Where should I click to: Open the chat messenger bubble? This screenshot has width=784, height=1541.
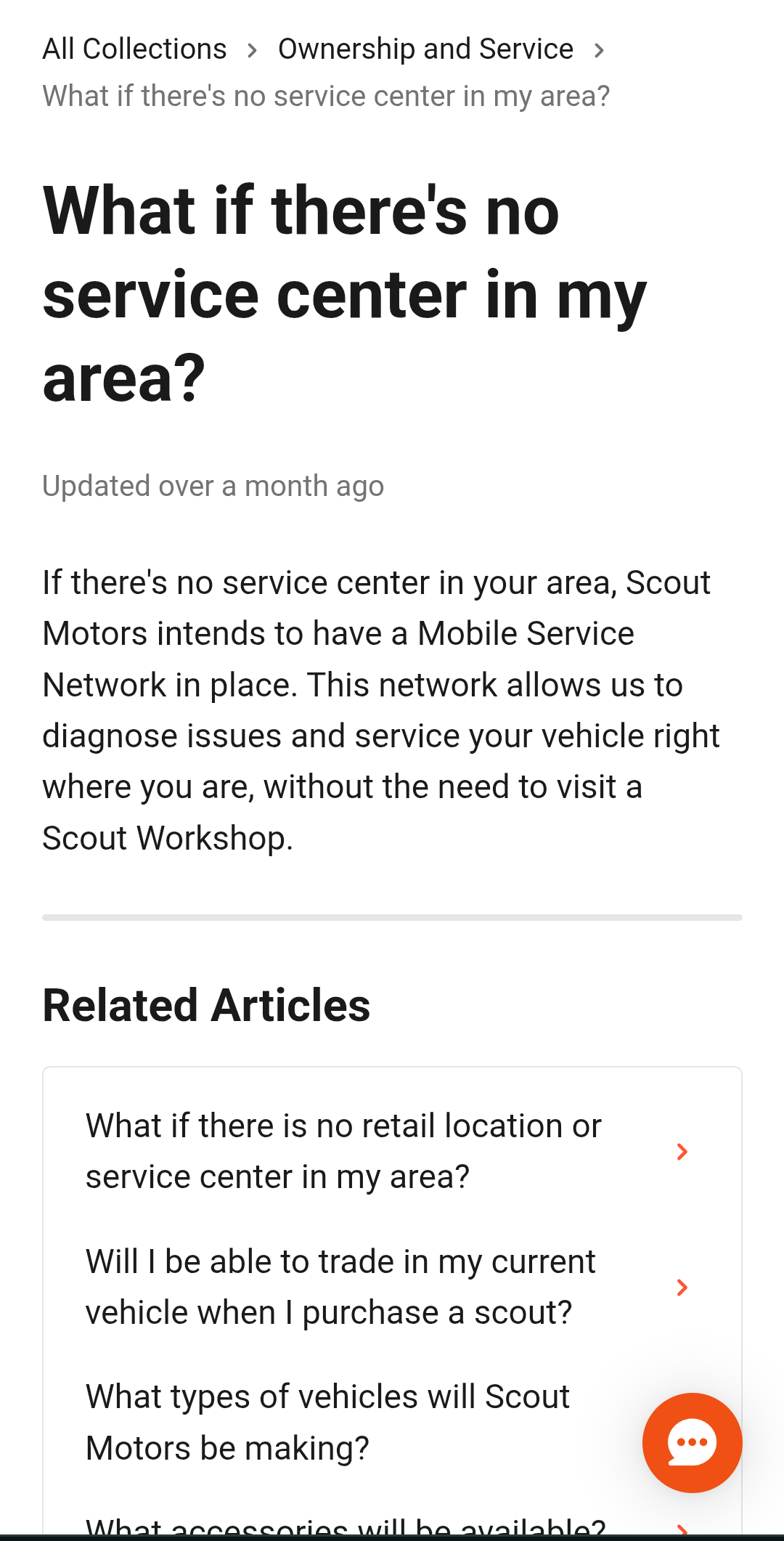692,1442
